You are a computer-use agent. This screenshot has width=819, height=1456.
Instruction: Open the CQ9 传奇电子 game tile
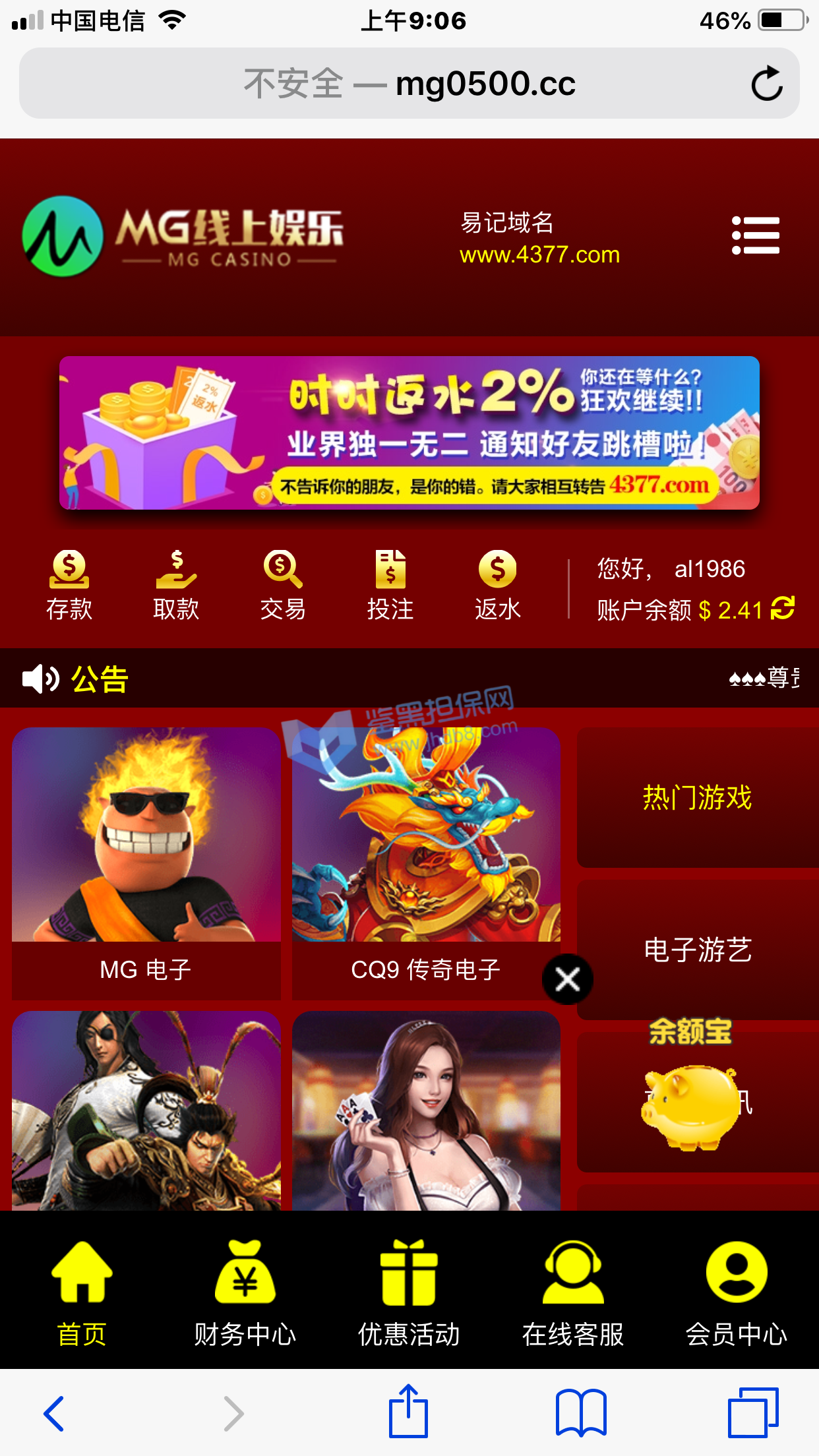pyautogui.click(x=426, y=863)
